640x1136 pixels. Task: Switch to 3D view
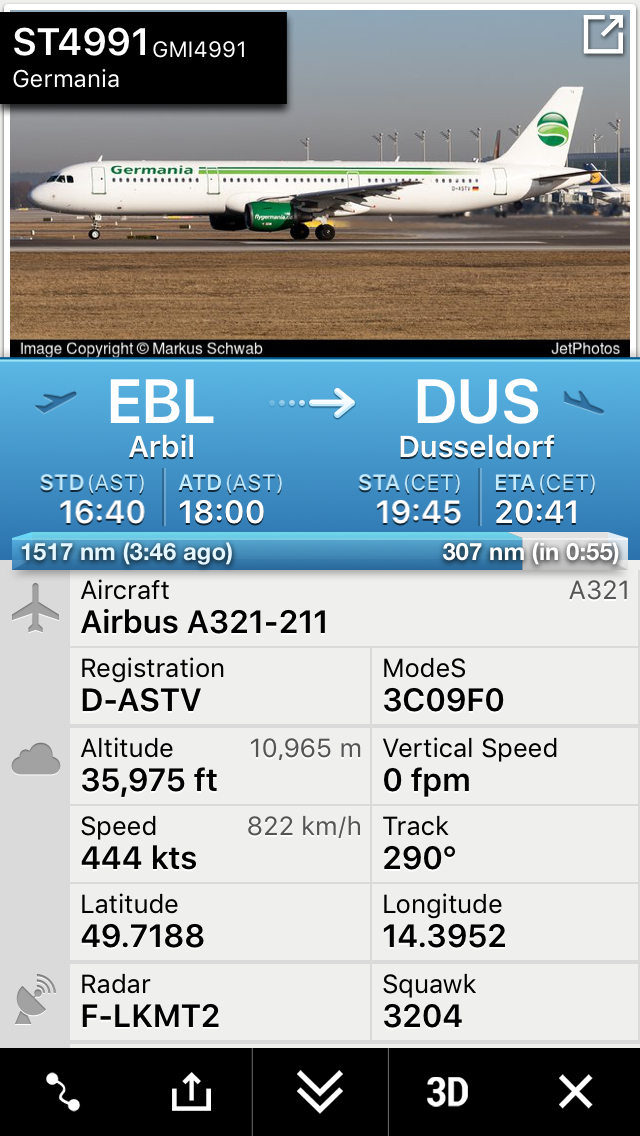(x=447, y=1091)
